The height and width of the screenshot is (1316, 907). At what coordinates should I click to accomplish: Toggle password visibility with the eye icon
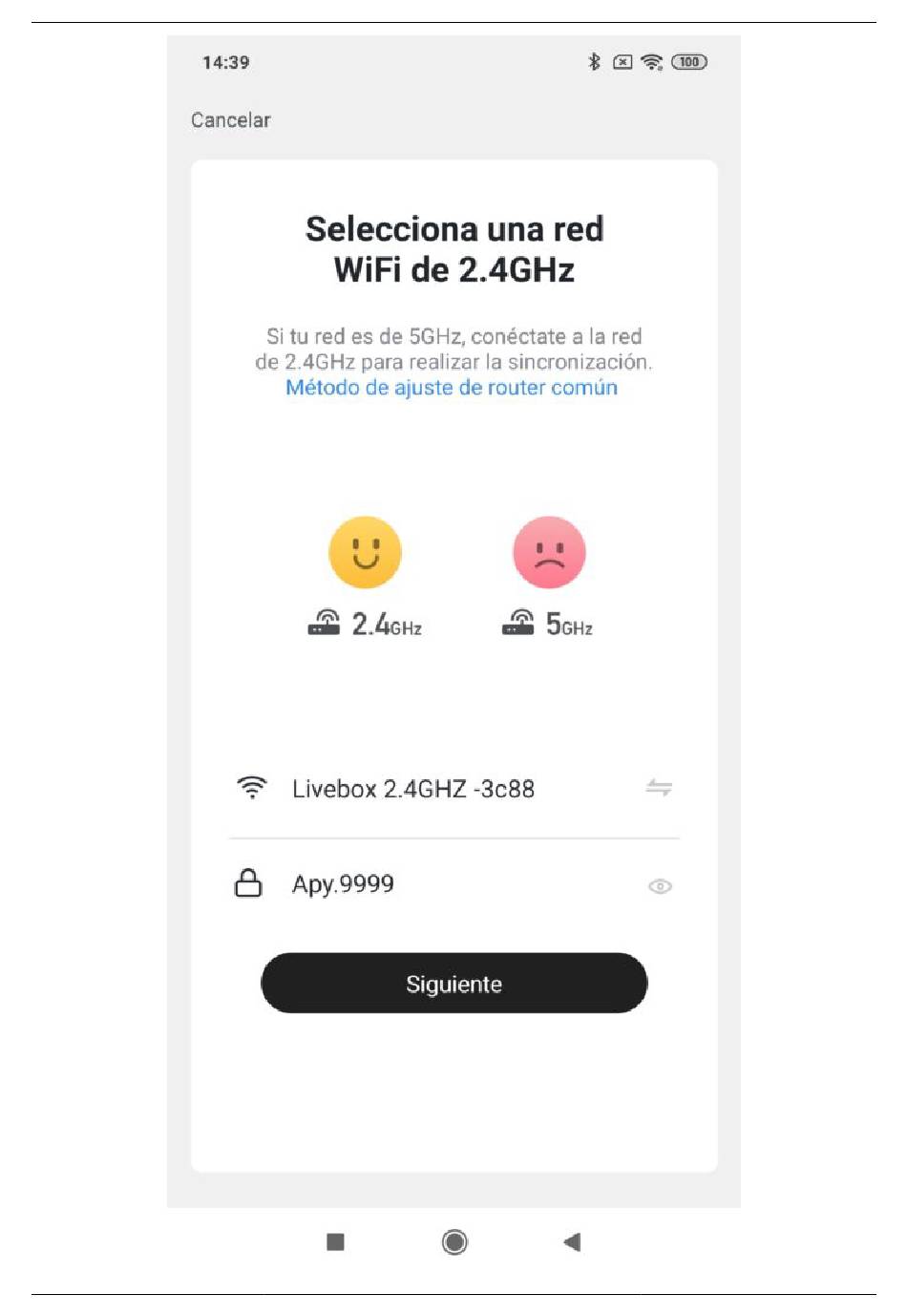(660, 886)
